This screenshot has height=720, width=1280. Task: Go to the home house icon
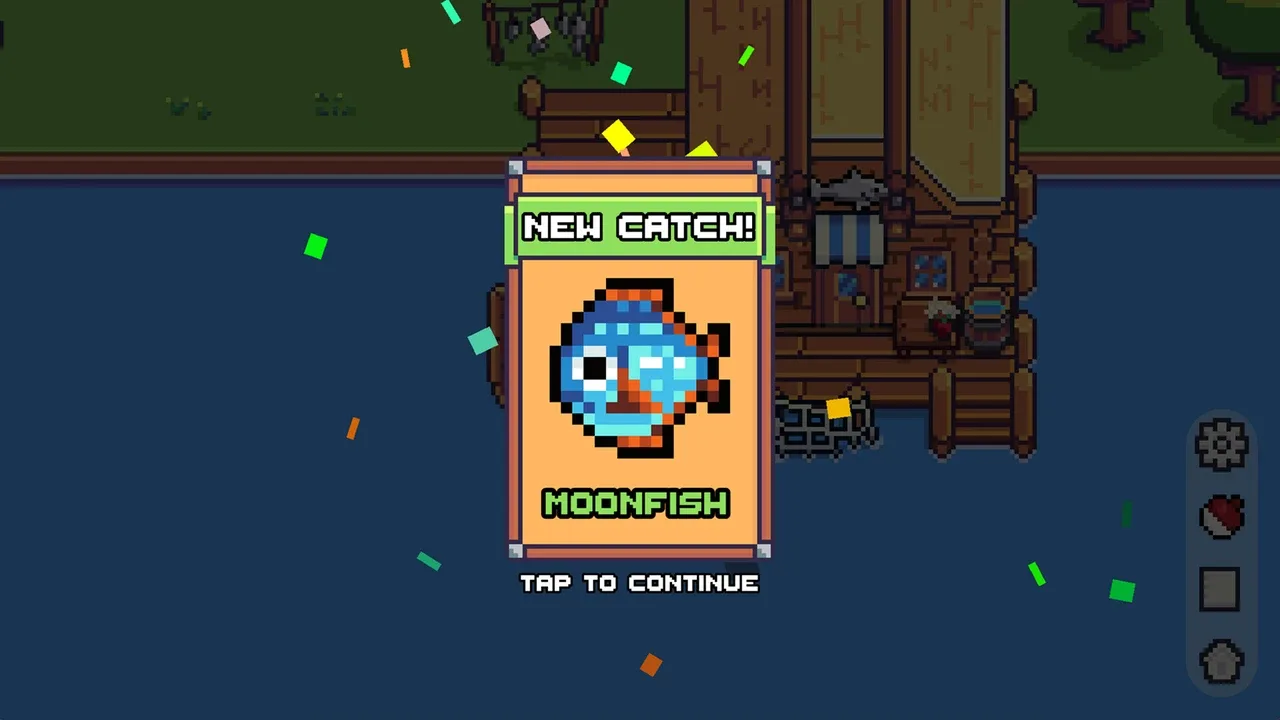(1221, 661)
